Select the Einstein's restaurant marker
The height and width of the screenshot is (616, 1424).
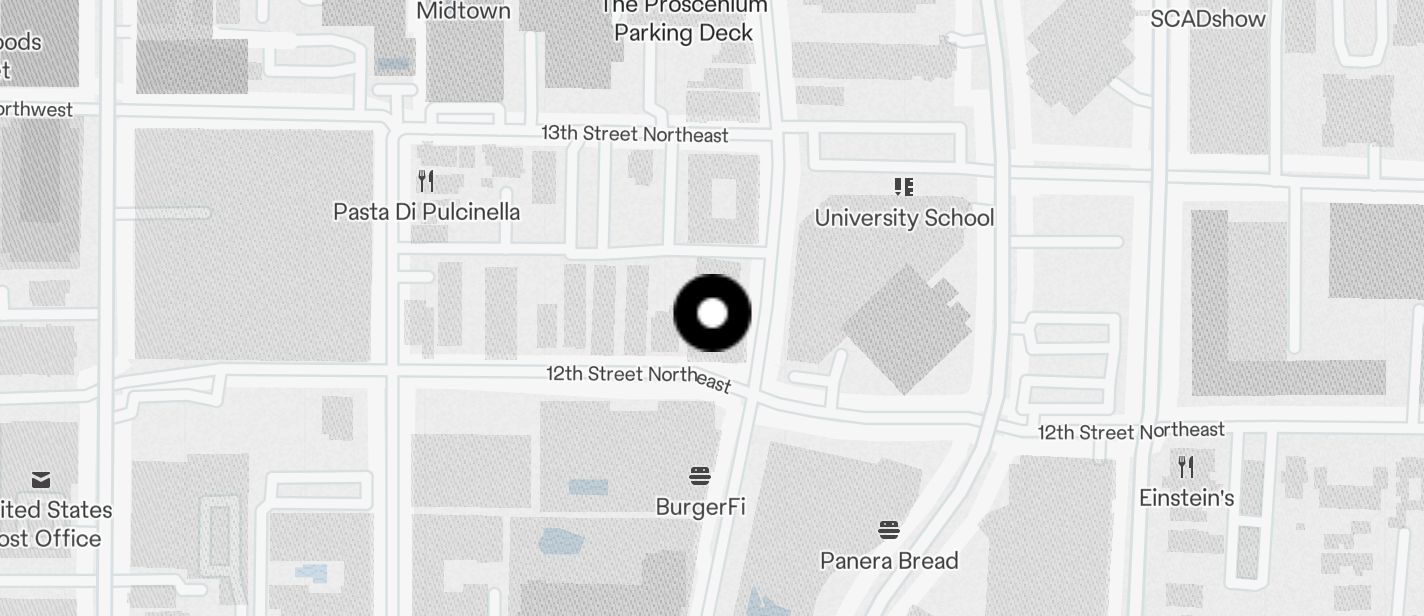tap(1186, 466)
